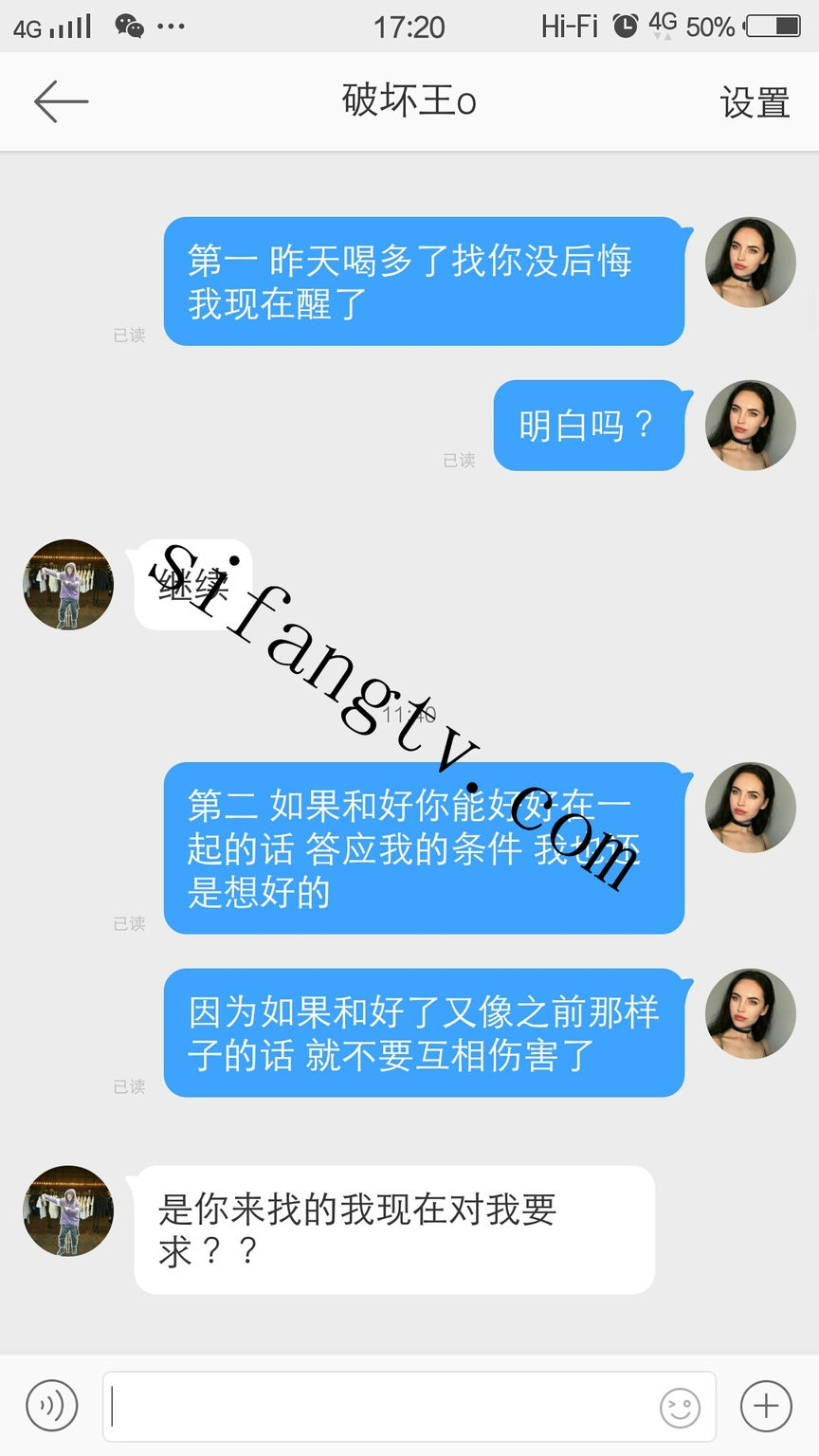The image size is (819, 1456).
Task: Open the emoji picker
Action: (680, 1408)
